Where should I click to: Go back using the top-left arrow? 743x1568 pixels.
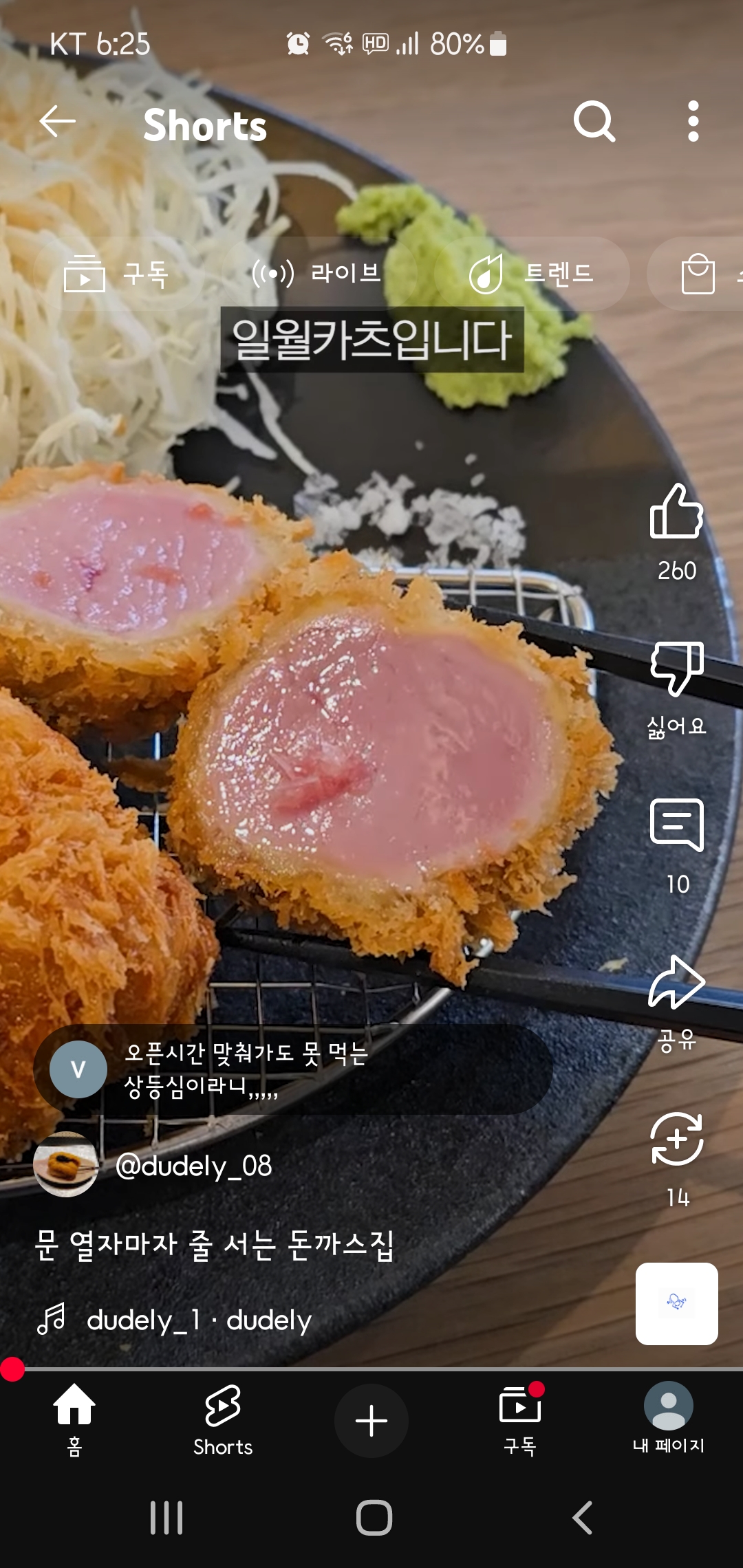[58, 122]
